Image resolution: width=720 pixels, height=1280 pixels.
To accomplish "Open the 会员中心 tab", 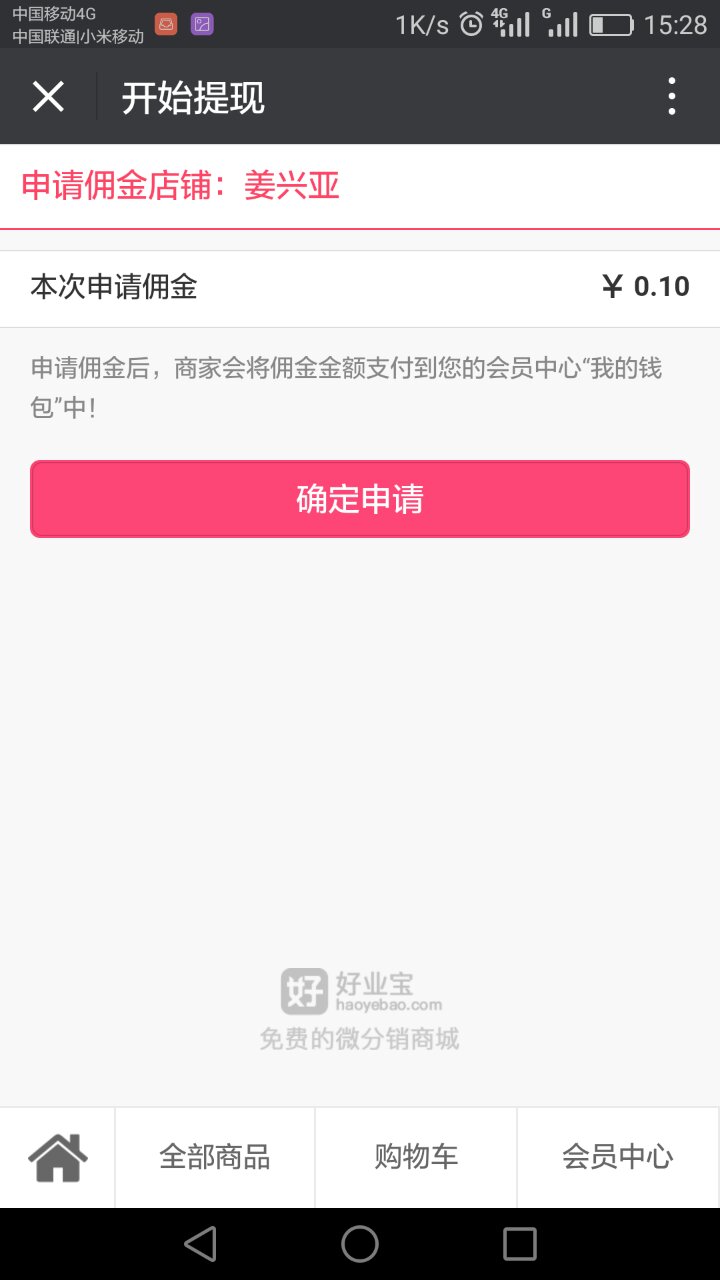I will point(618,1158).
